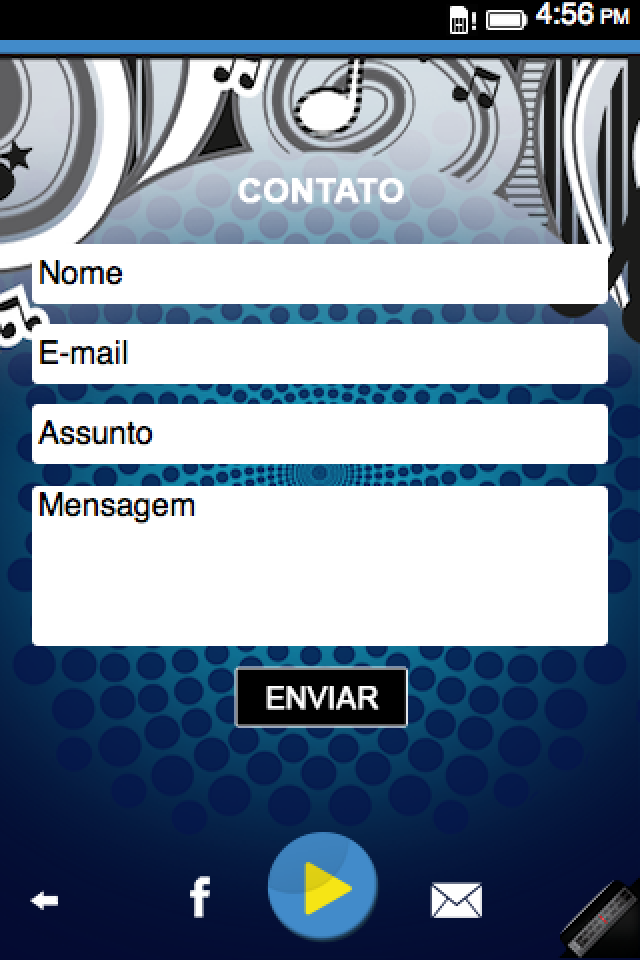Screen dimensions: 640x960
Task: Tap the Mensagem text area
Action: point(320,566)
